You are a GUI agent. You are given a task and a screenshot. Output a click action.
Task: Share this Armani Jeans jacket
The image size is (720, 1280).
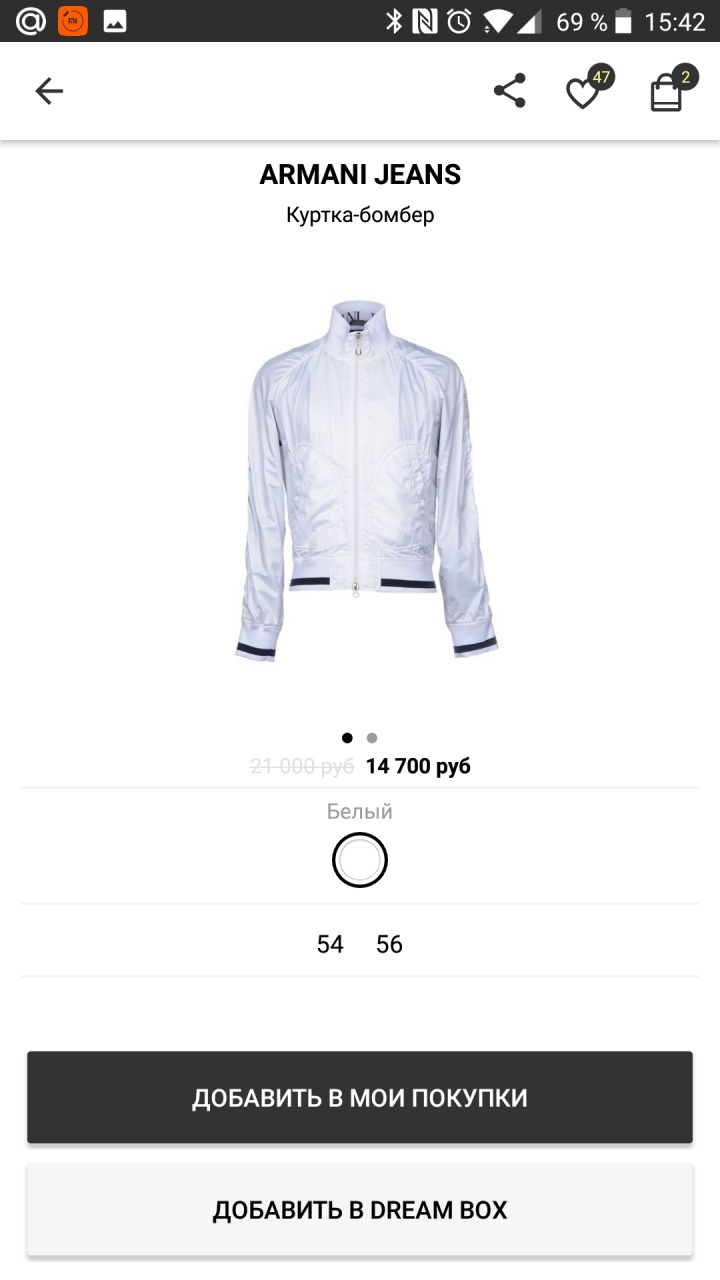[509, 92]
